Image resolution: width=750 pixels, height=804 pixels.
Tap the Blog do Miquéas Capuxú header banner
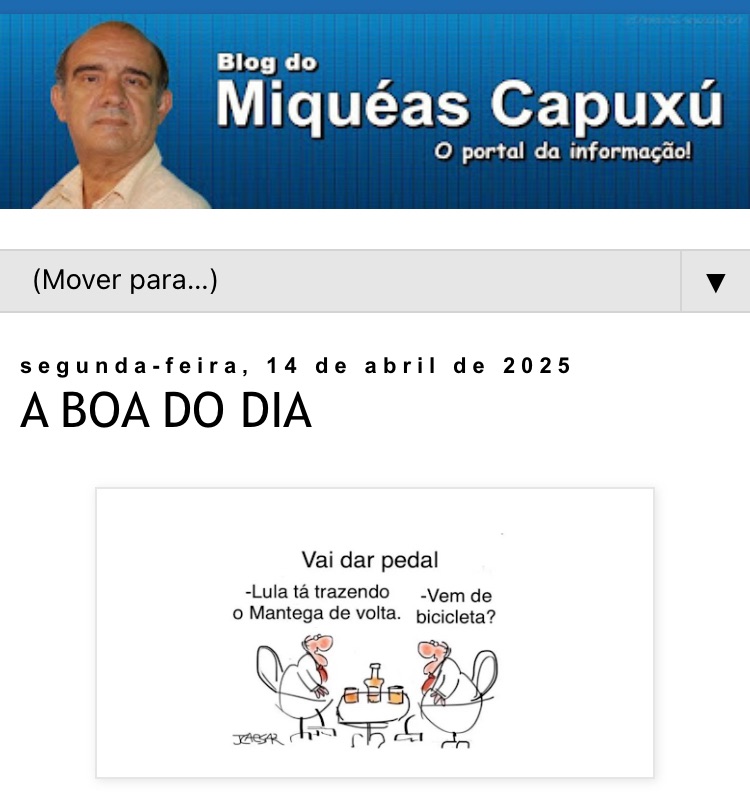click(374, 110)
